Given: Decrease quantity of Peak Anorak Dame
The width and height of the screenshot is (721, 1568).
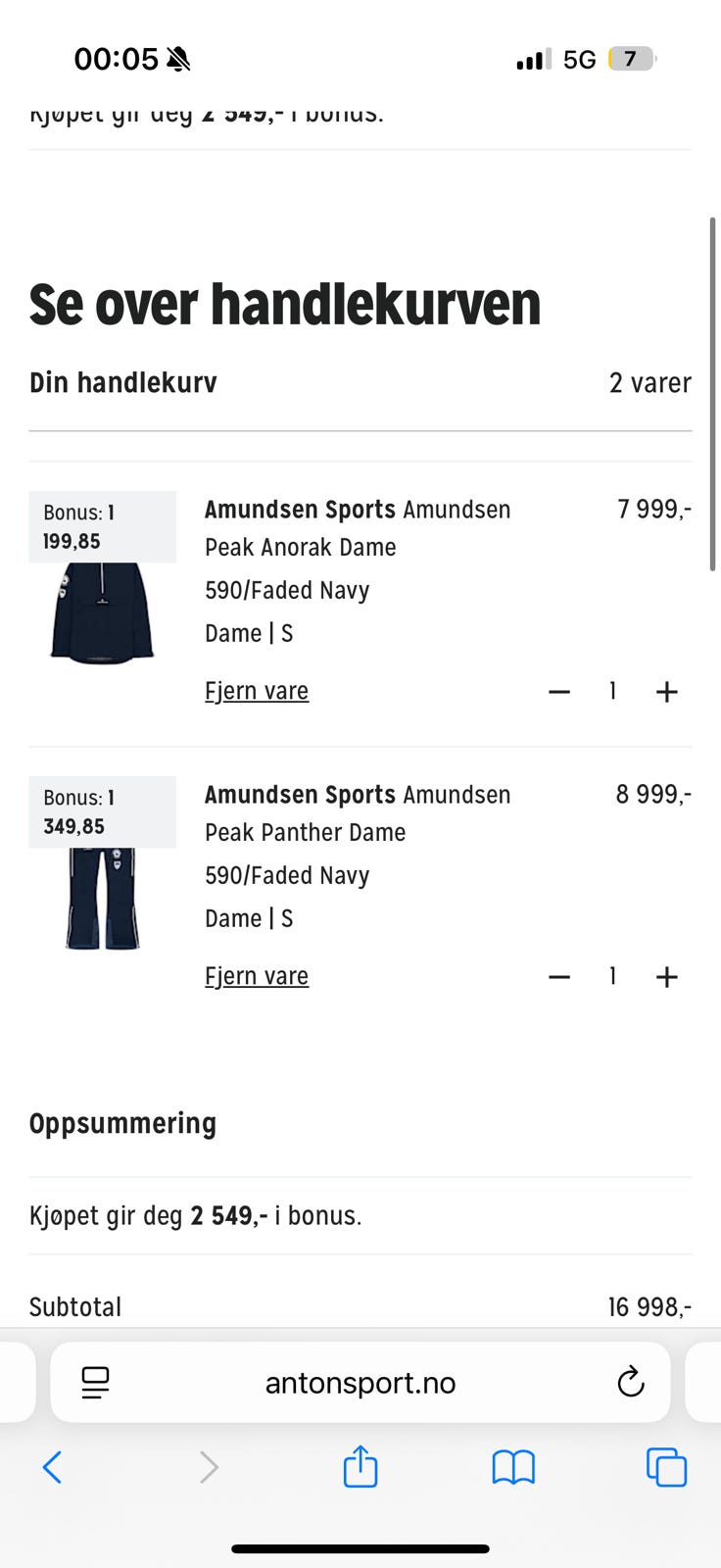Looking at the screenshot, I should pos(559,692).
